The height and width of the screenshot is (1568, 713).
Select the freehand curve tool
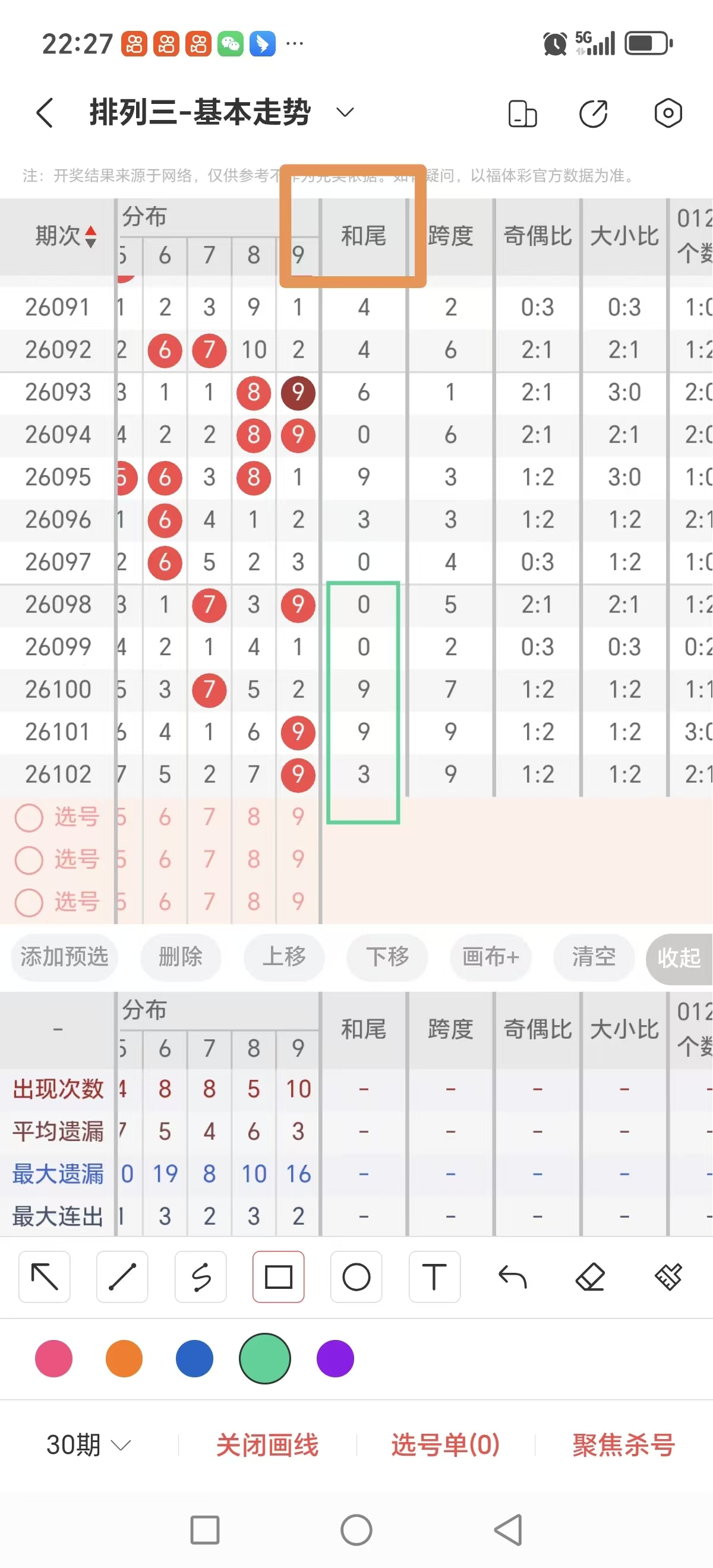(x=201, y=1278)
